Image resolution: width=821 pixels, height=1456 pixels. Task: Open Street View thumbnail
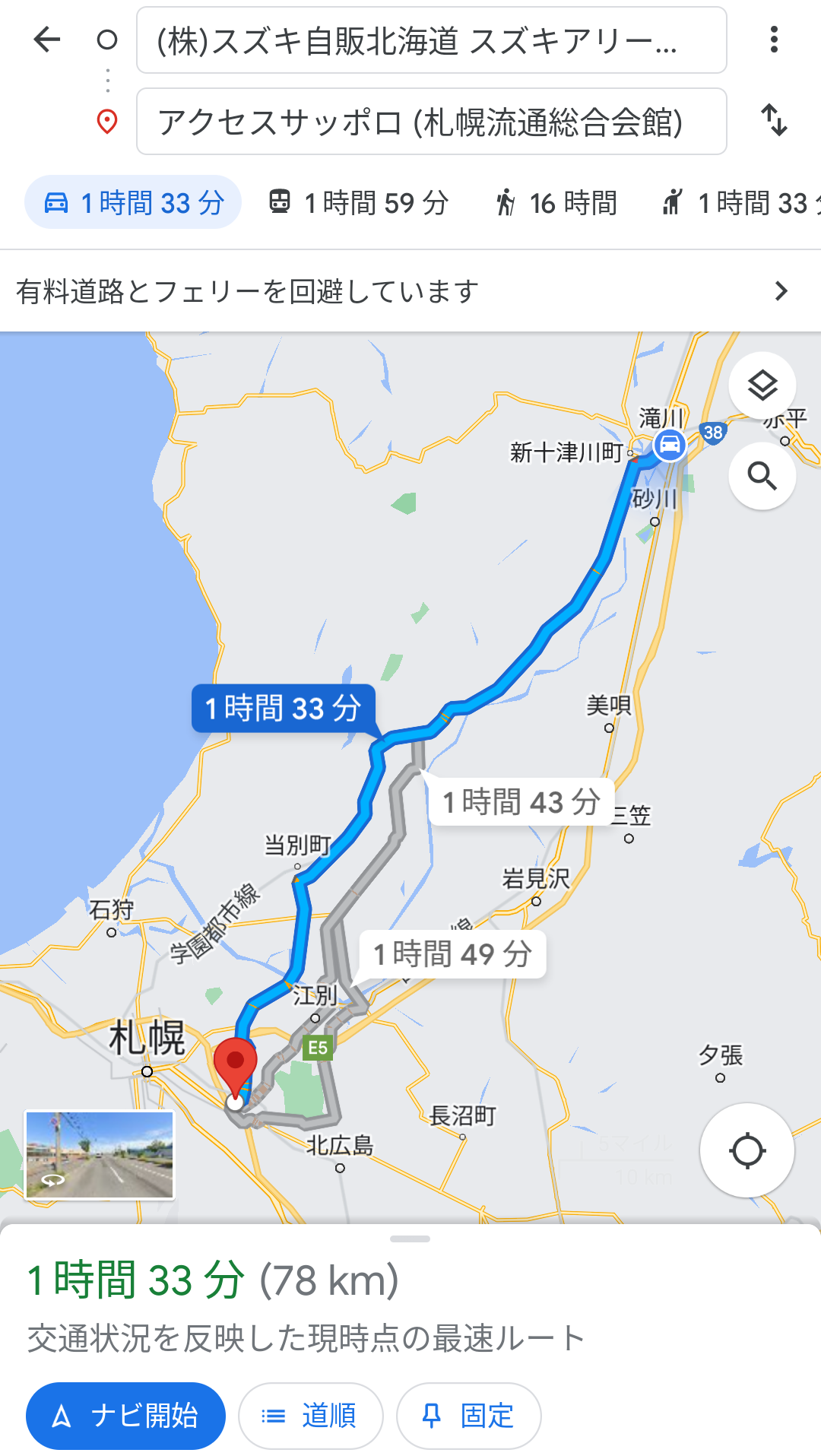[100, 1155]
